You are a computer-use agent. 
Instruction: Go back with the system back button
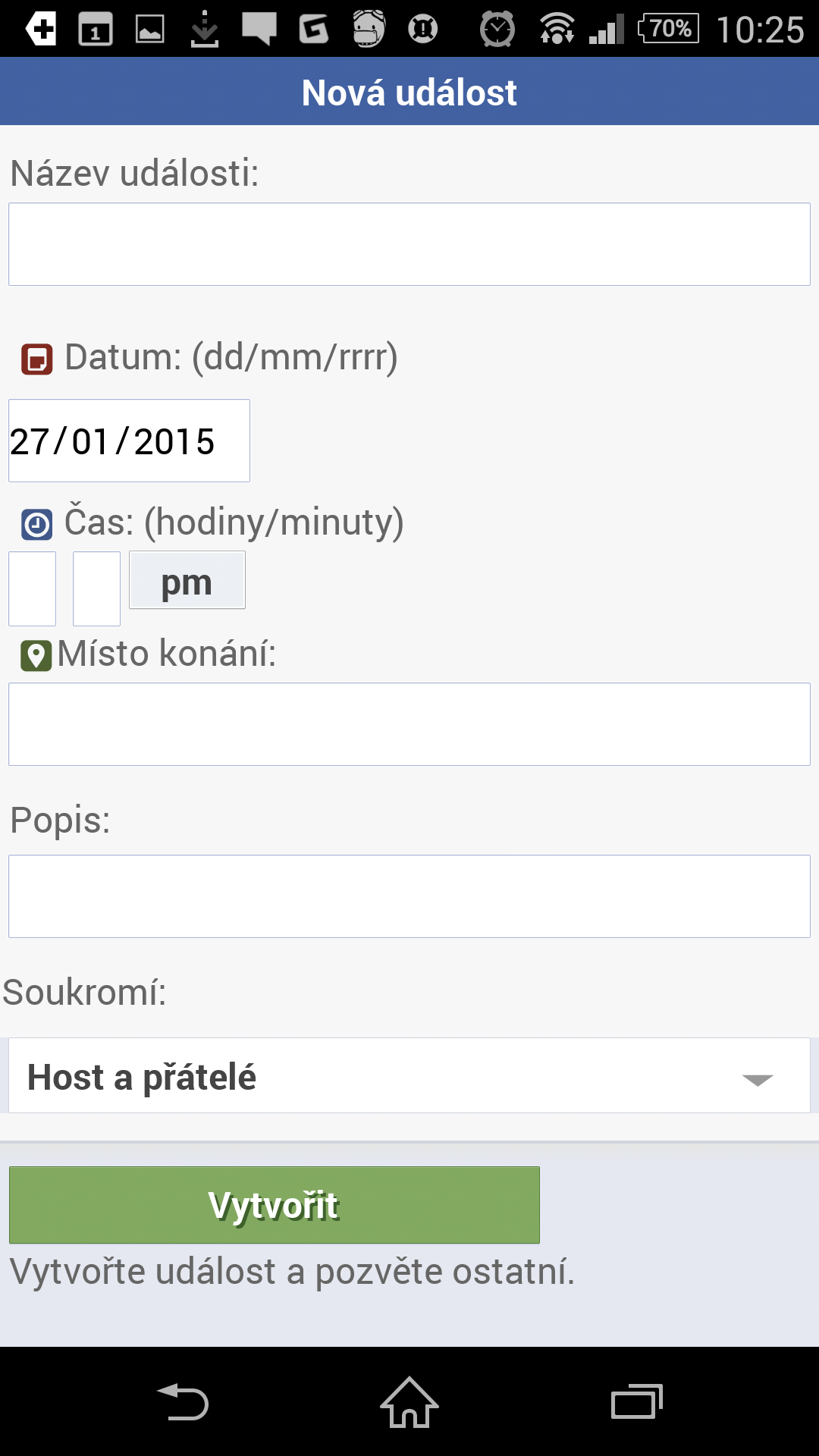(183, 1401)
